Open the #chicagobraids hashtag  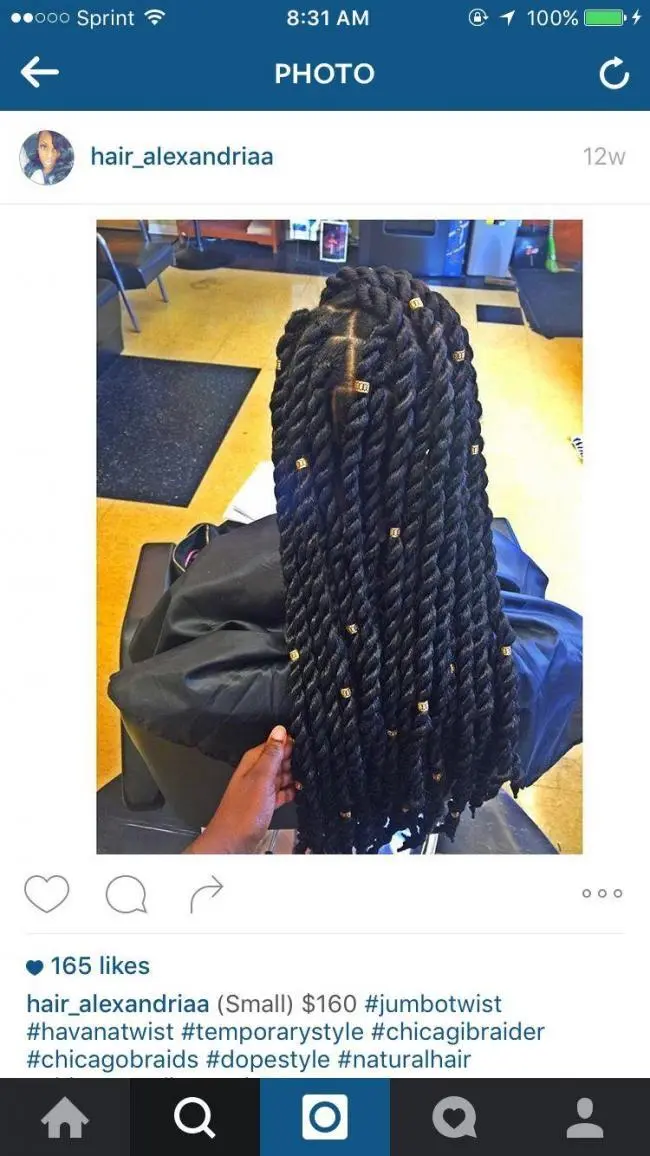pyautogui.click(x=112, y=1059)
